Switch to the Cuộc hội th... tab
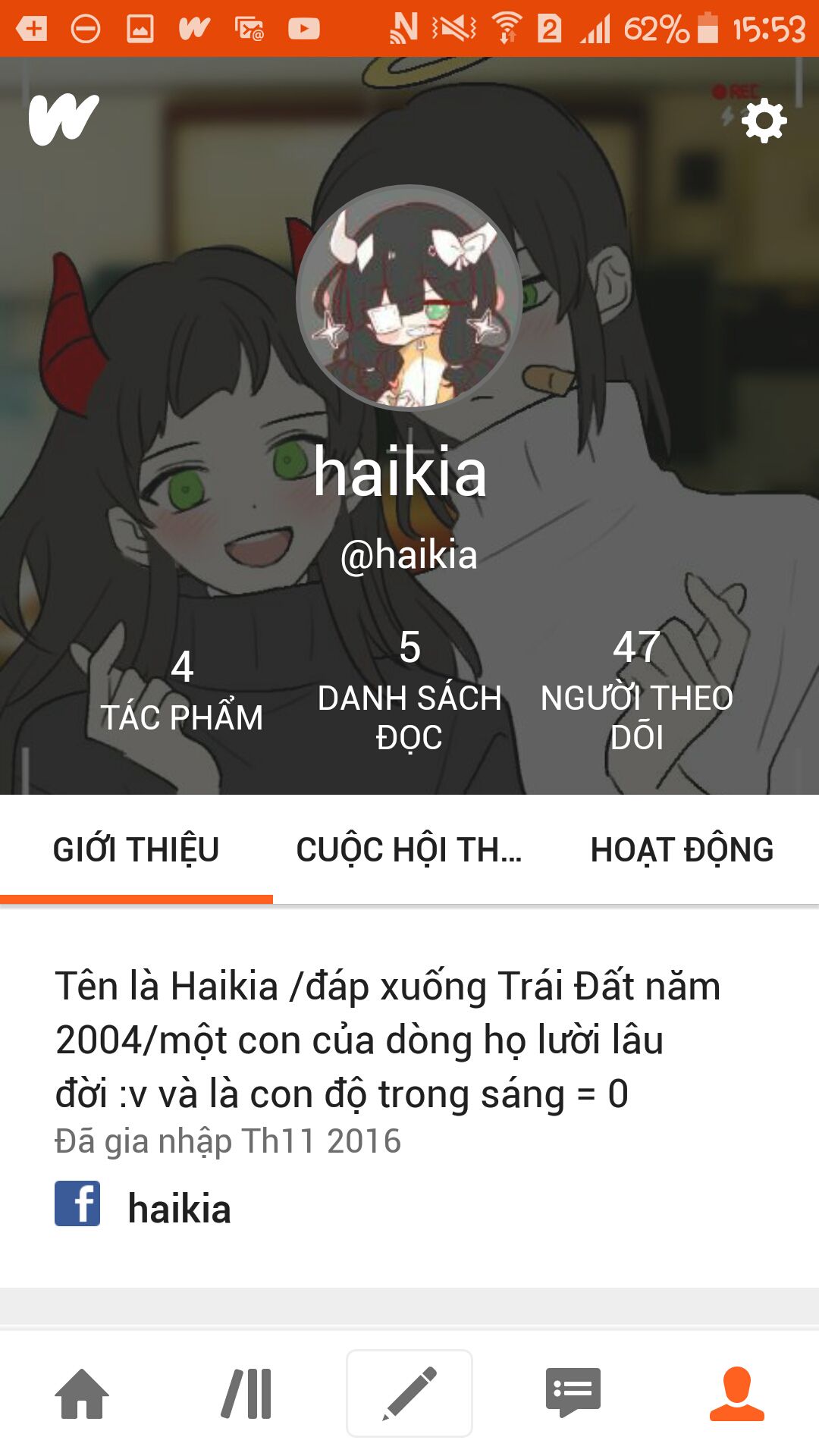Screen dimensions: 819x1456 (x=409, y=850)
